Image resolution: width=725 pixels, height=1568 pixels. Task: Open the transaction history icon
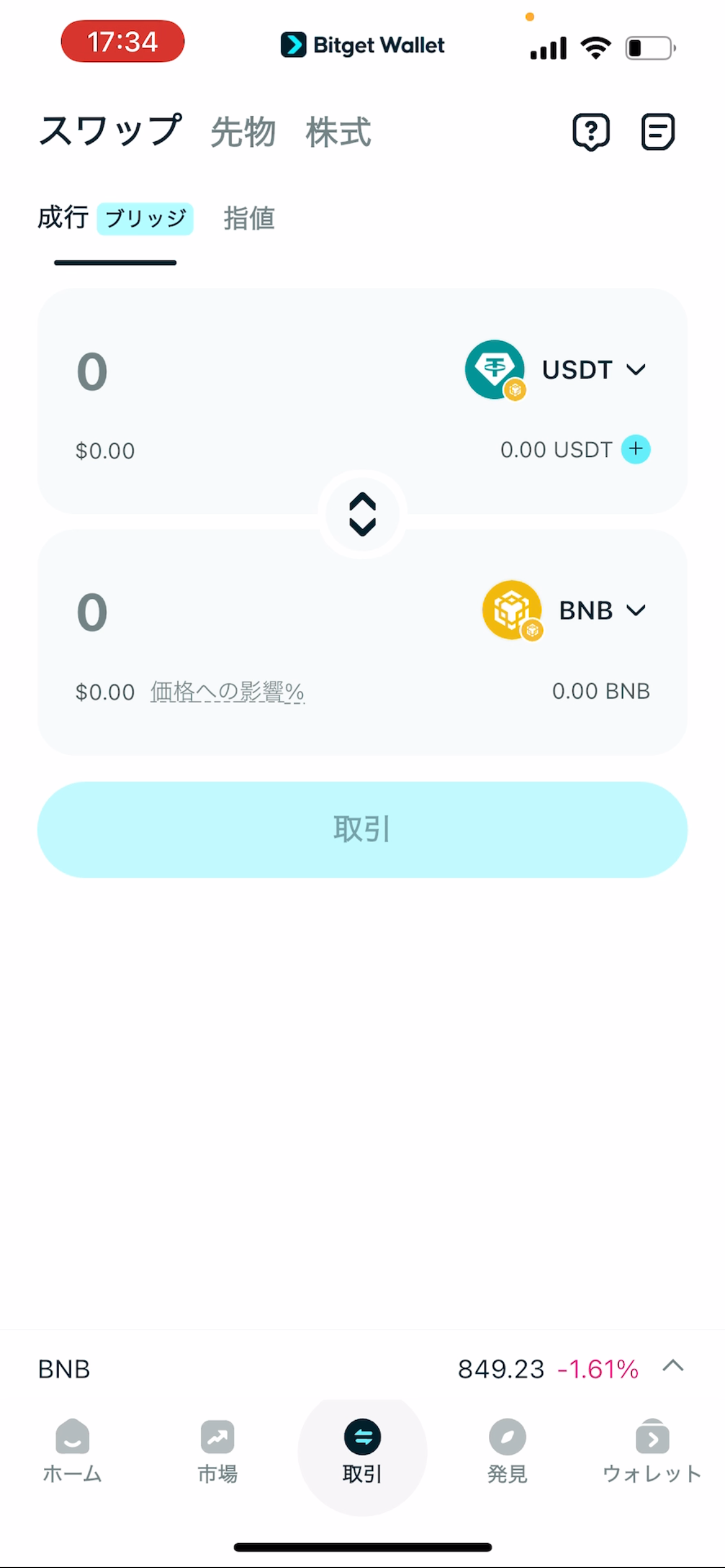click(657, 132)
